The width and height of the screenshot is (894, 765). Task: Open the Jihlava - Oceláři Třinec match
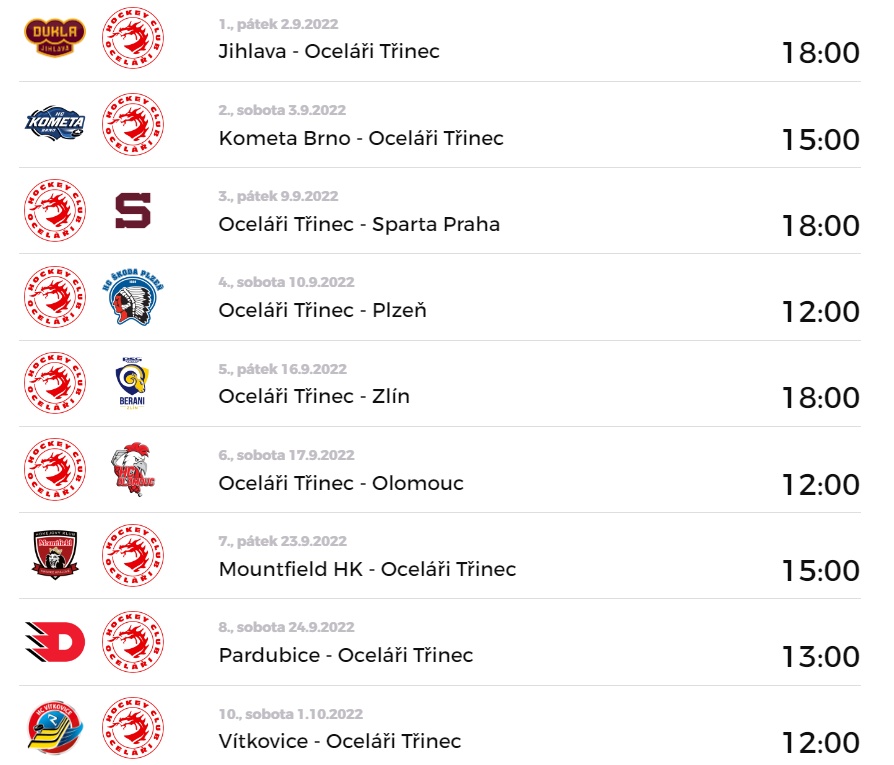click(329, 51)
